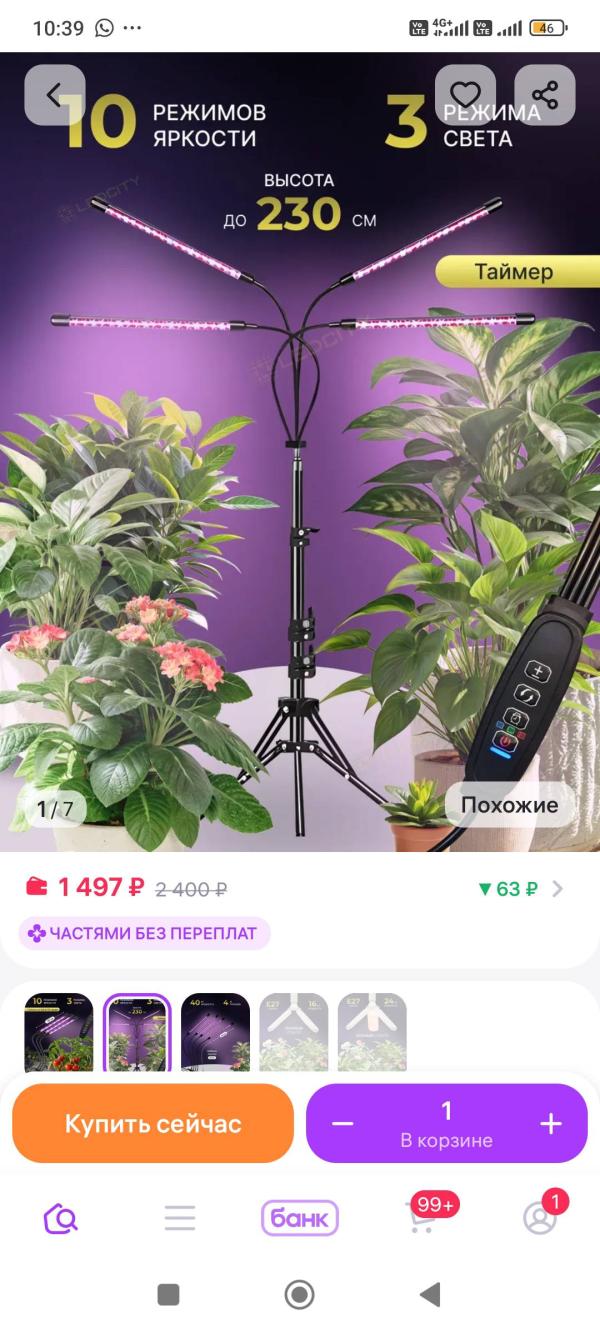Increase the cart quantity by one
The width and height of the screenshot is (600, 1332).
point(551,1123)
